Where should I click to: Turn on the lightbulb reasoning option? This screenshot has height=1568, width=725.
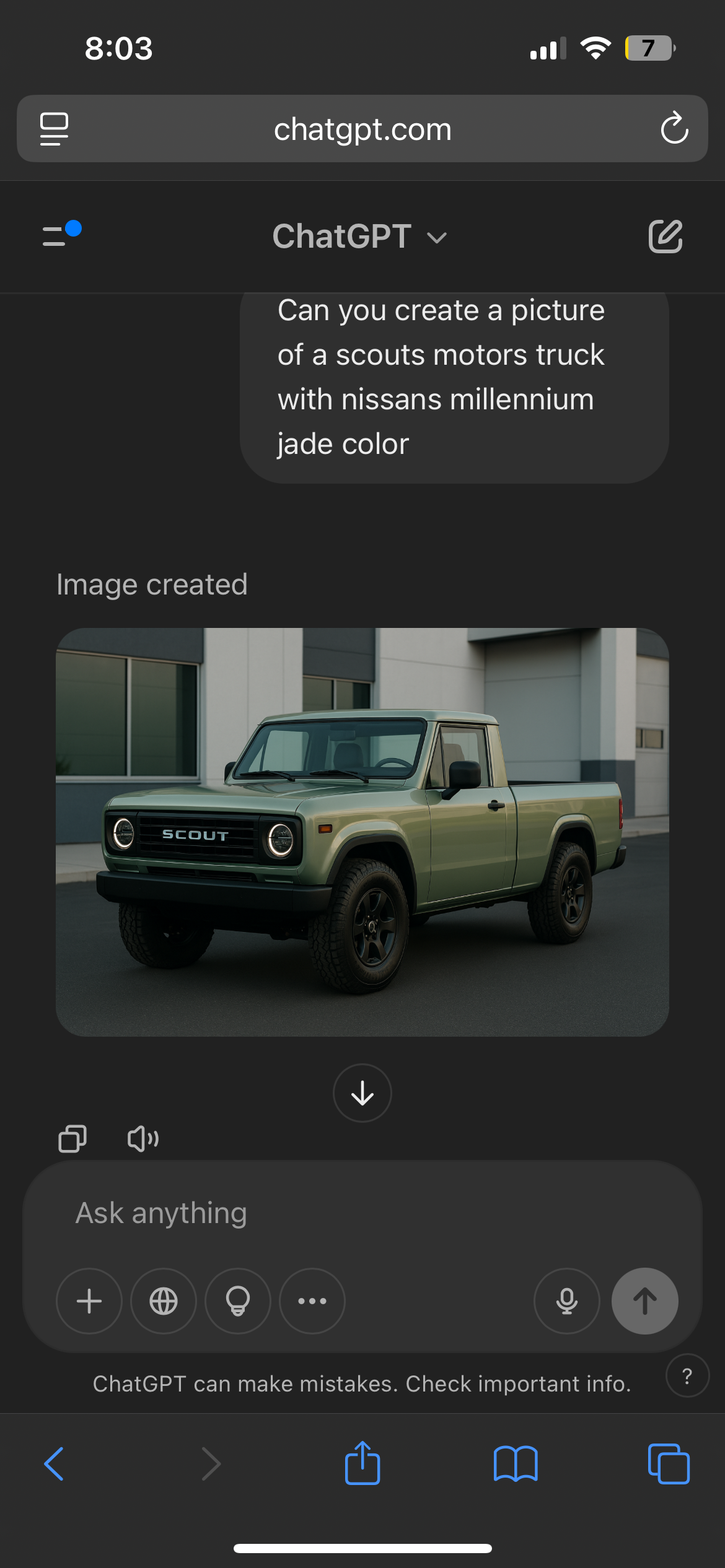pyautogui.click(x=238, y=1301)
